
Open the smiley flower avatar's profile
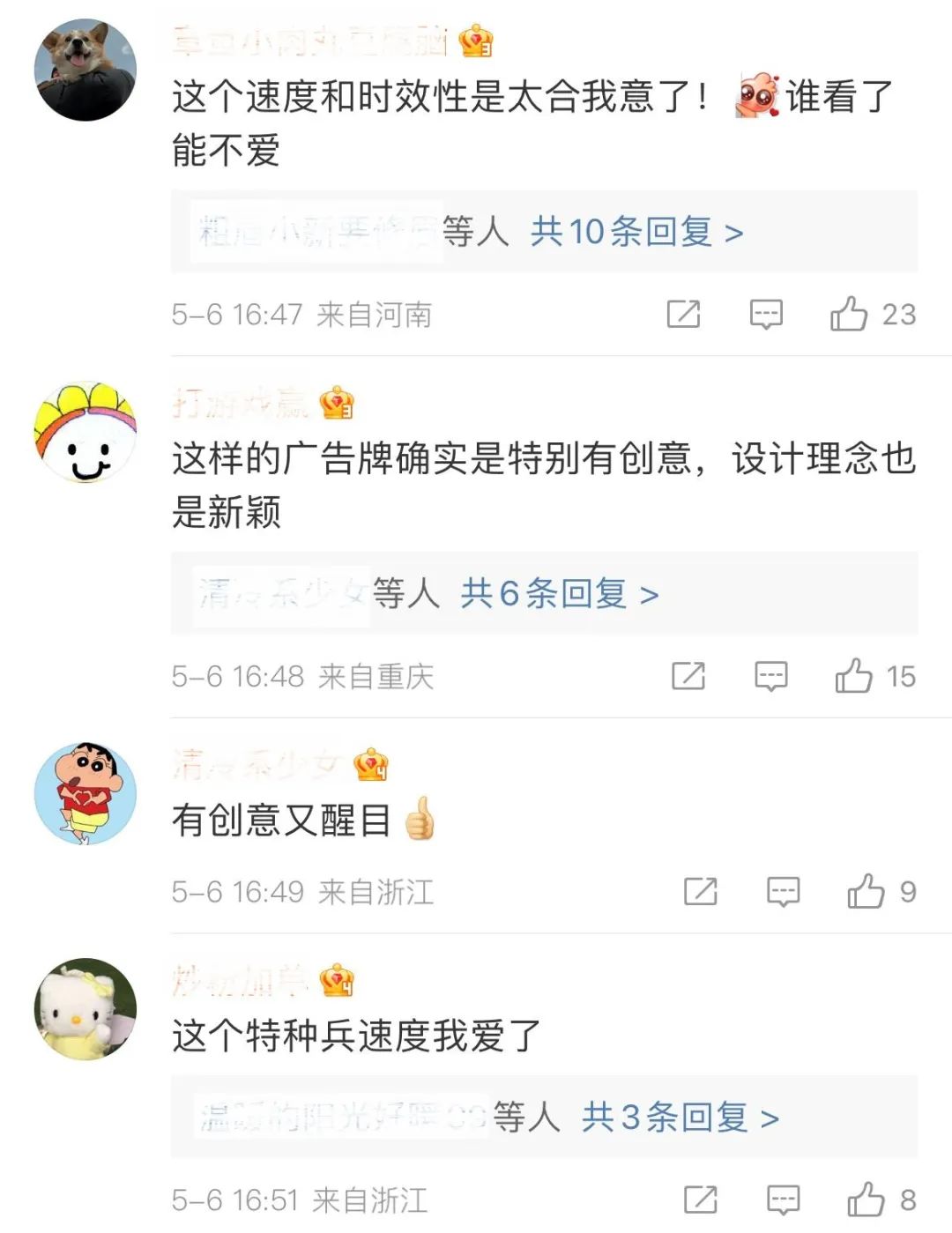click(86, 432)
